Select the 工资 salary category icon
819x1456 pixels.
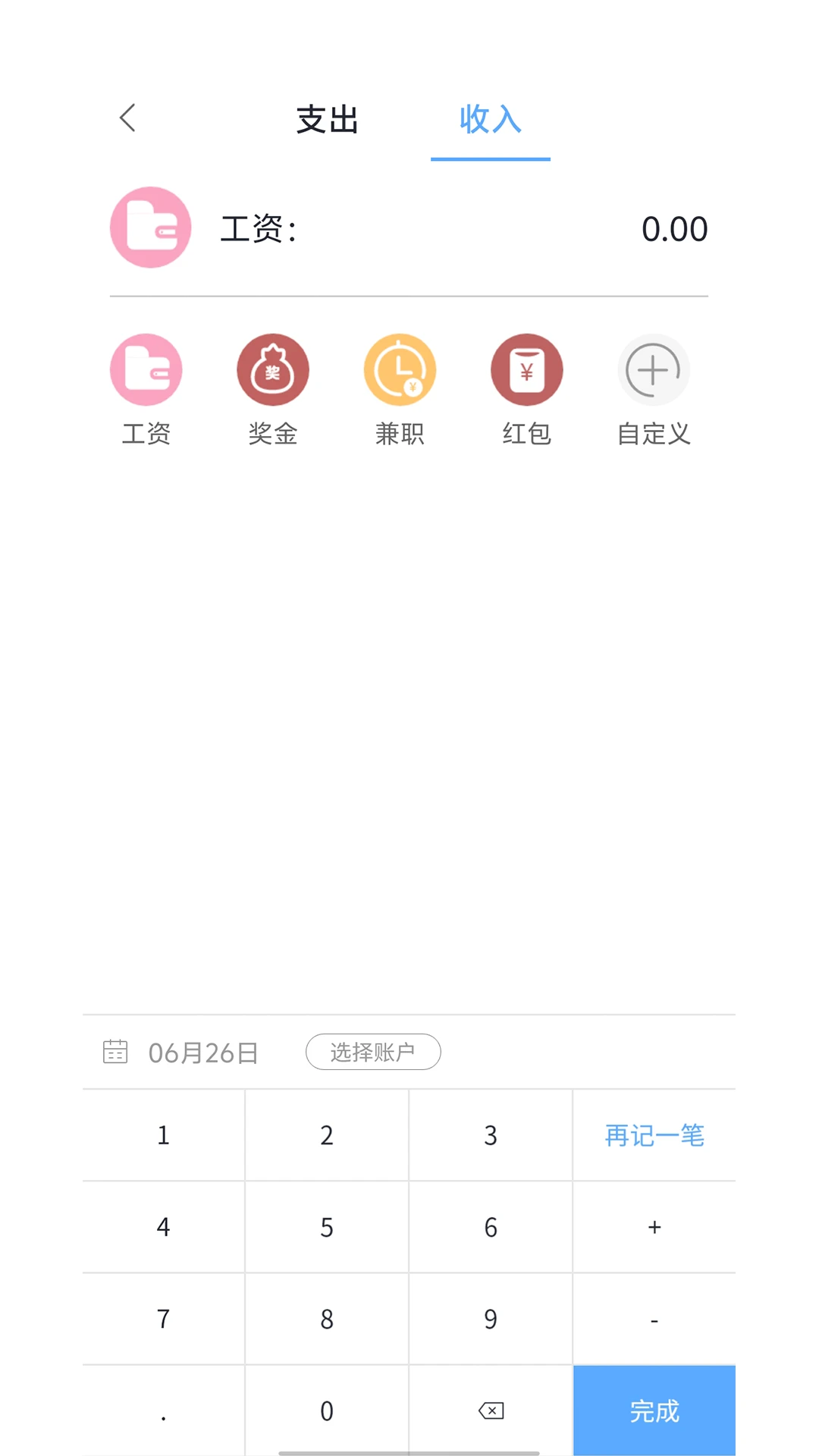146,369
